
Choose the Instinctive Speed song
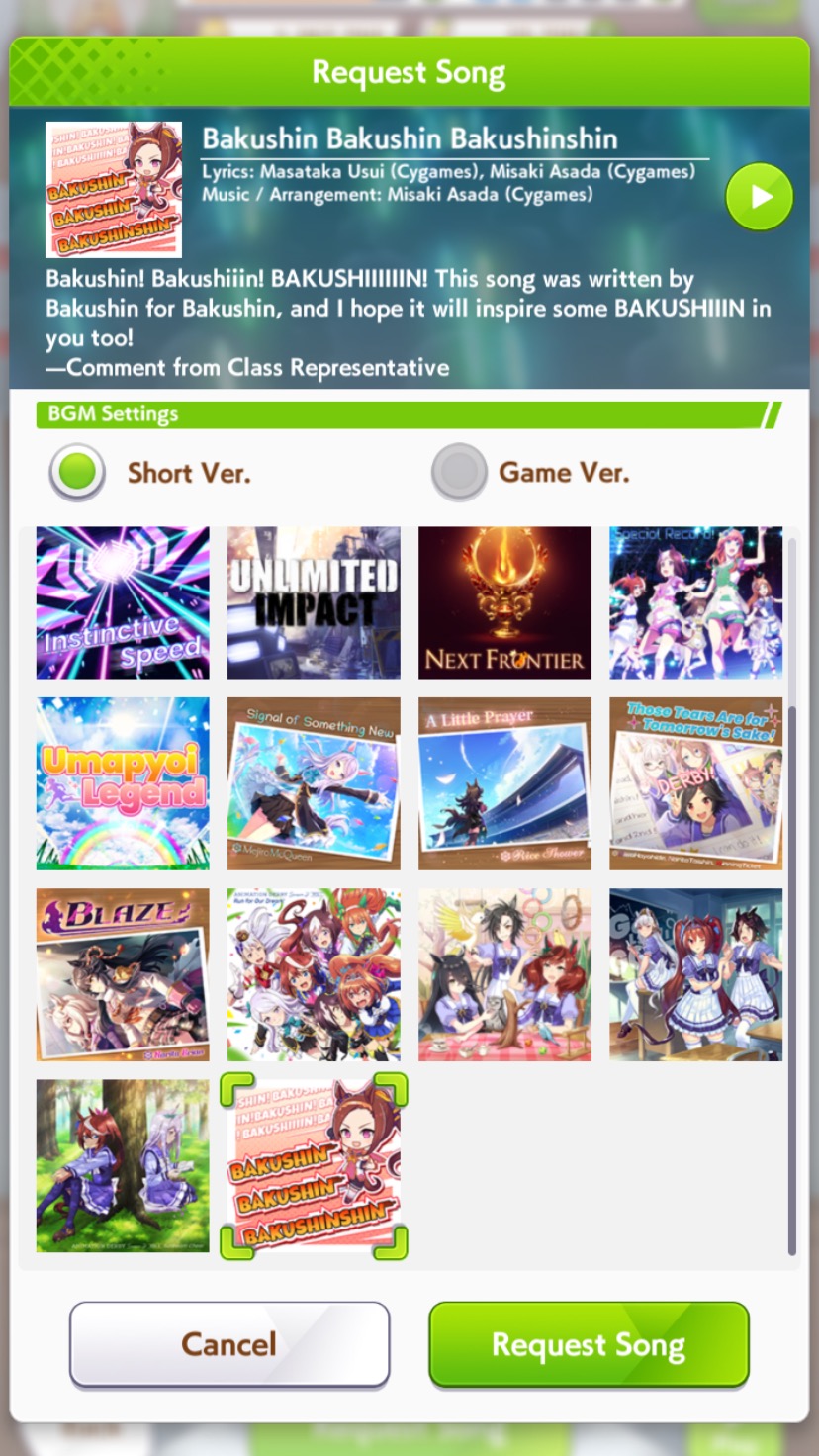point(123,602)
